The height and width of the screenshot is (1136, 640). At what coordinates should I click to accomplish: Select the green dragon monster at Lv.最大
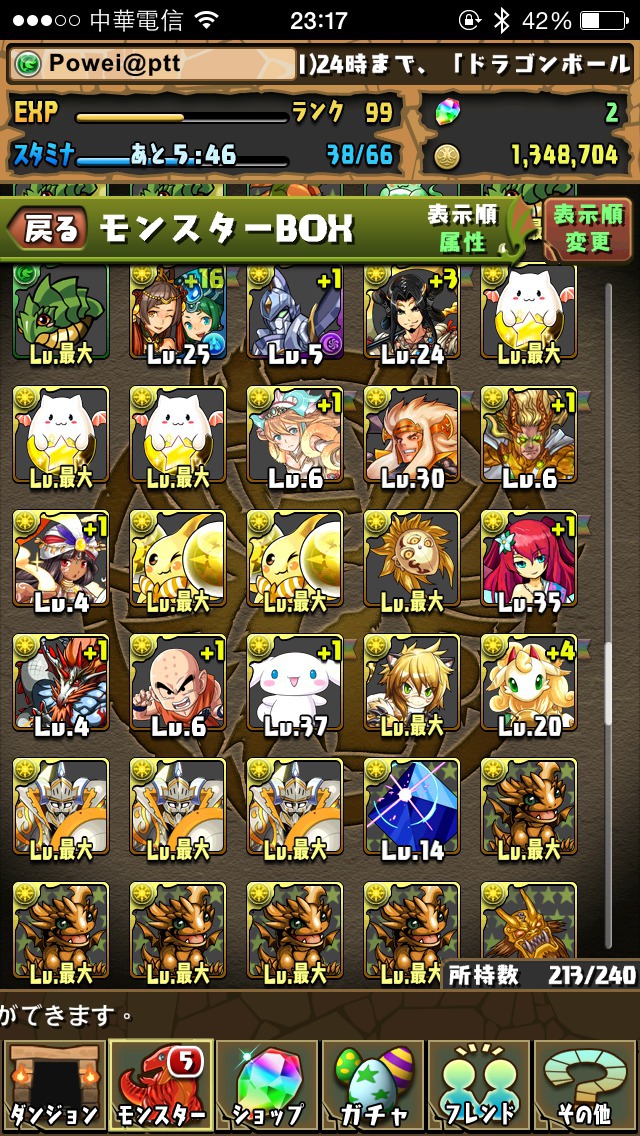[x=61, y=313]
